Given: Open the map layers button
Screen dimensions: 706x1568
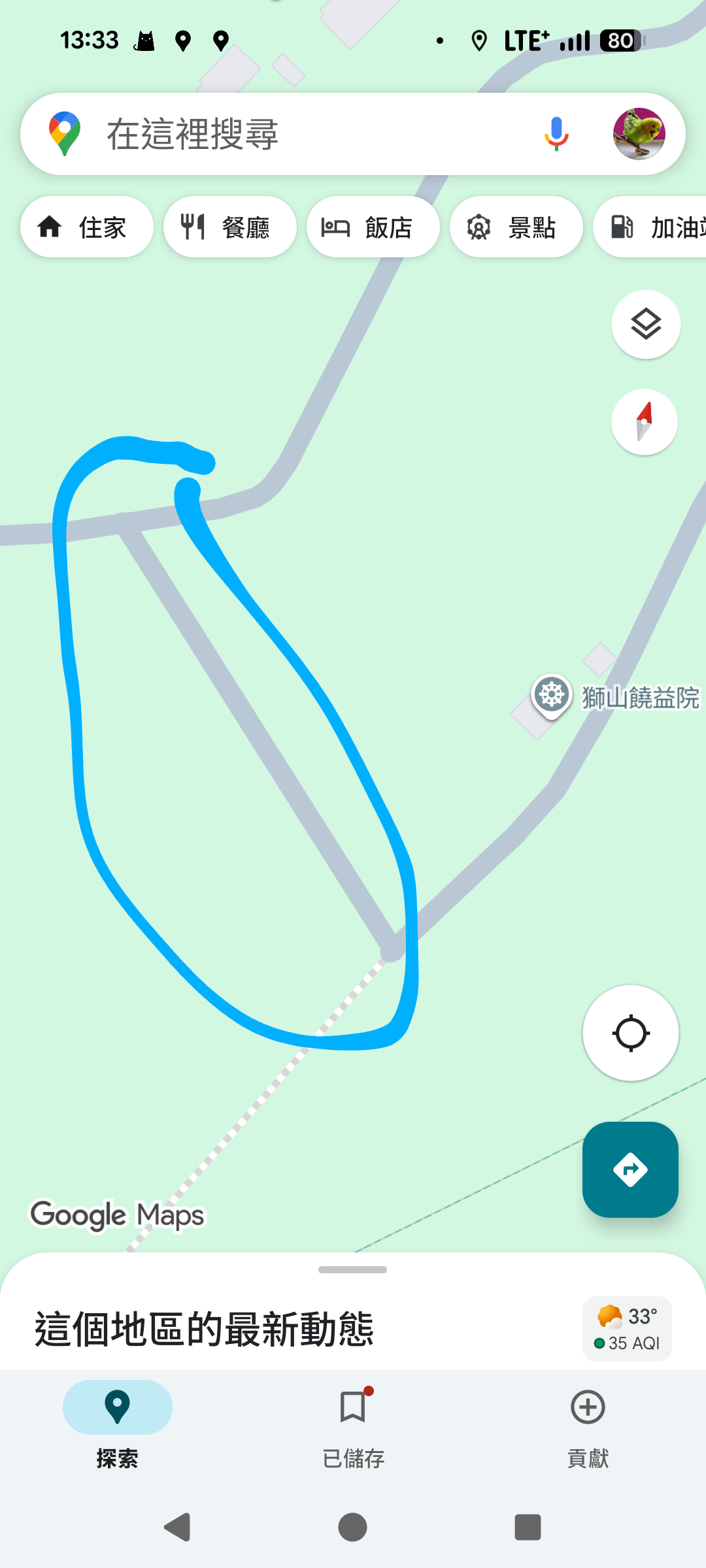Looking at the screenshot, I should coord(646,324).
